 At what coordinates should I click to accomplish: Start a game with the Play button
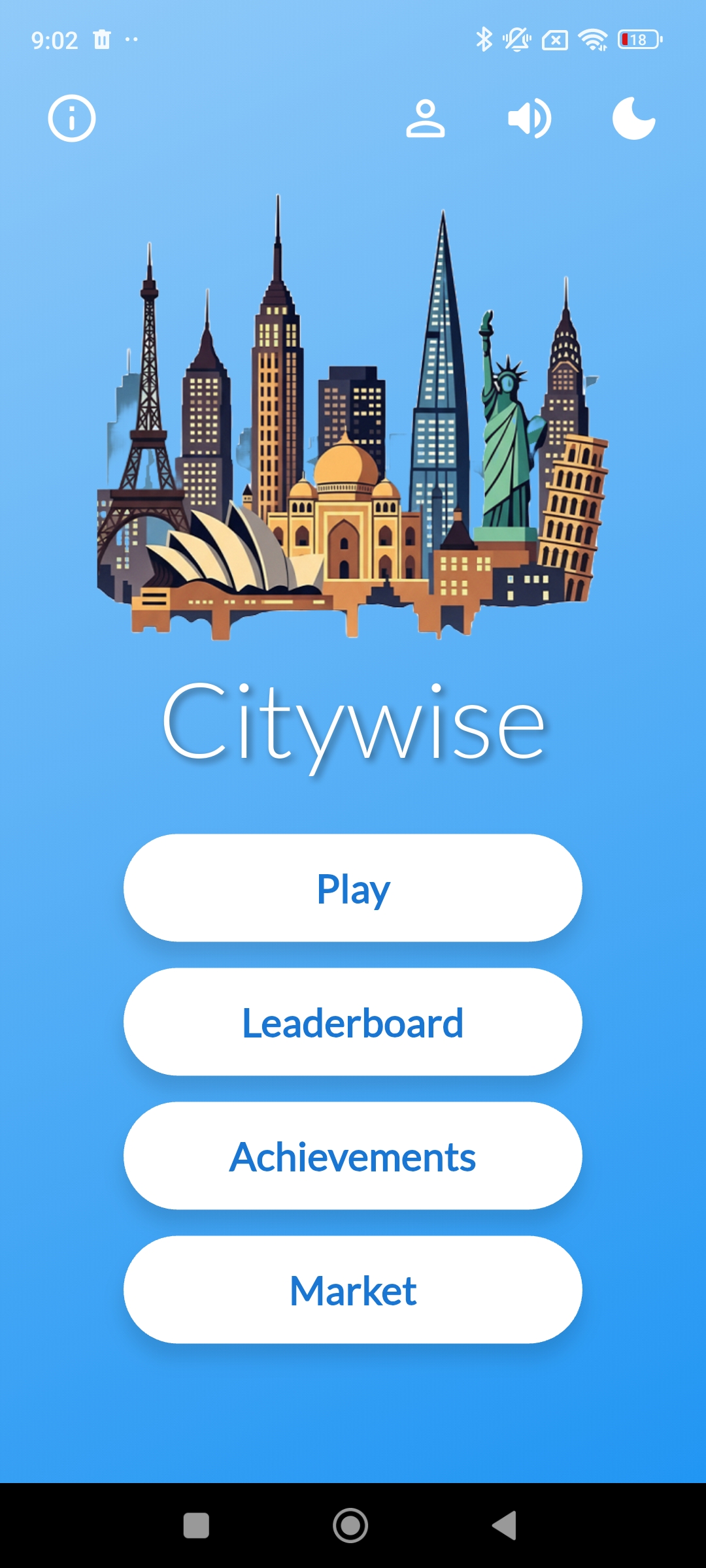click(353, 889)
